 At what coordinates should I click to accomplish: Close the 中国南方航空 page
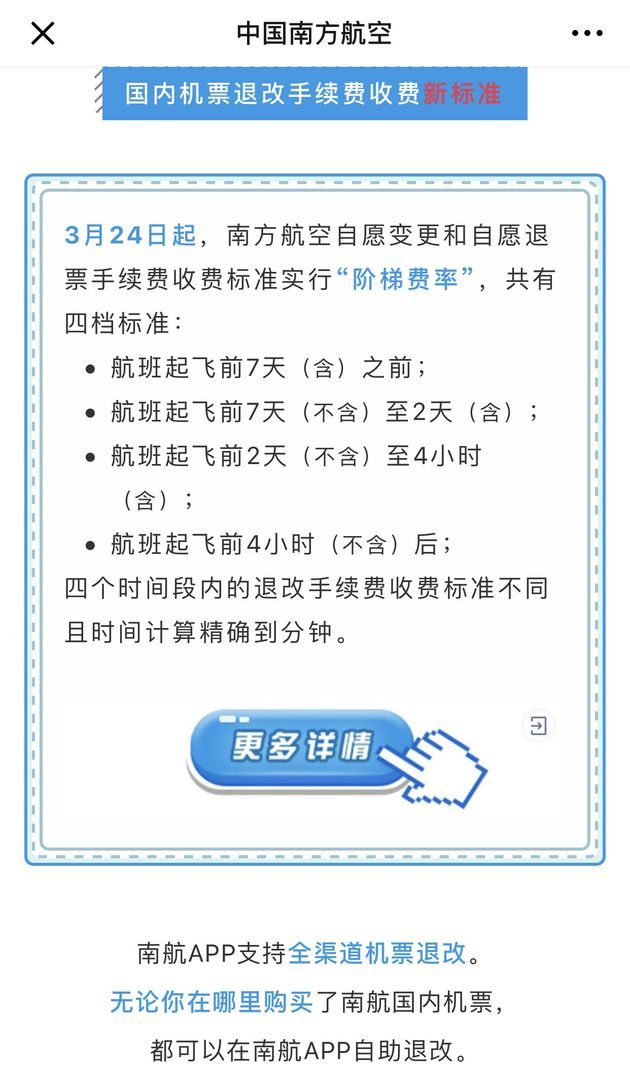click(42, 33)
